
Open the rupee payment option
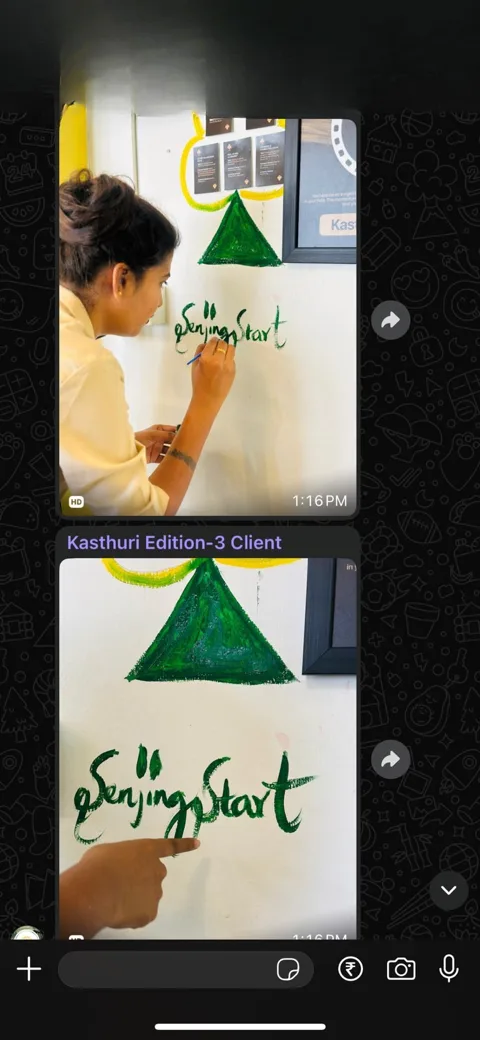(x=351, y=969)
